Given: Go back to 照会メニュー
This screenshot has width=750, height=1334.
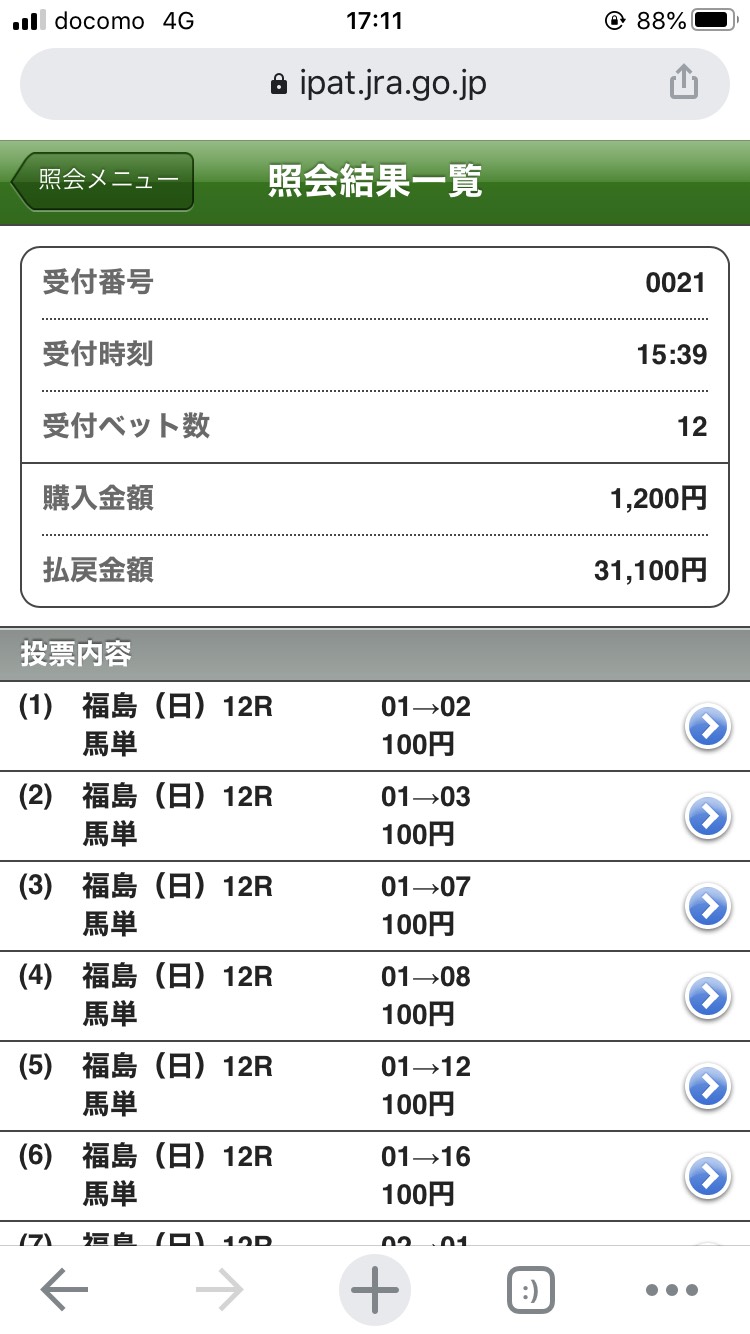Looking at the screenshot, I should [x=103, y=181].
